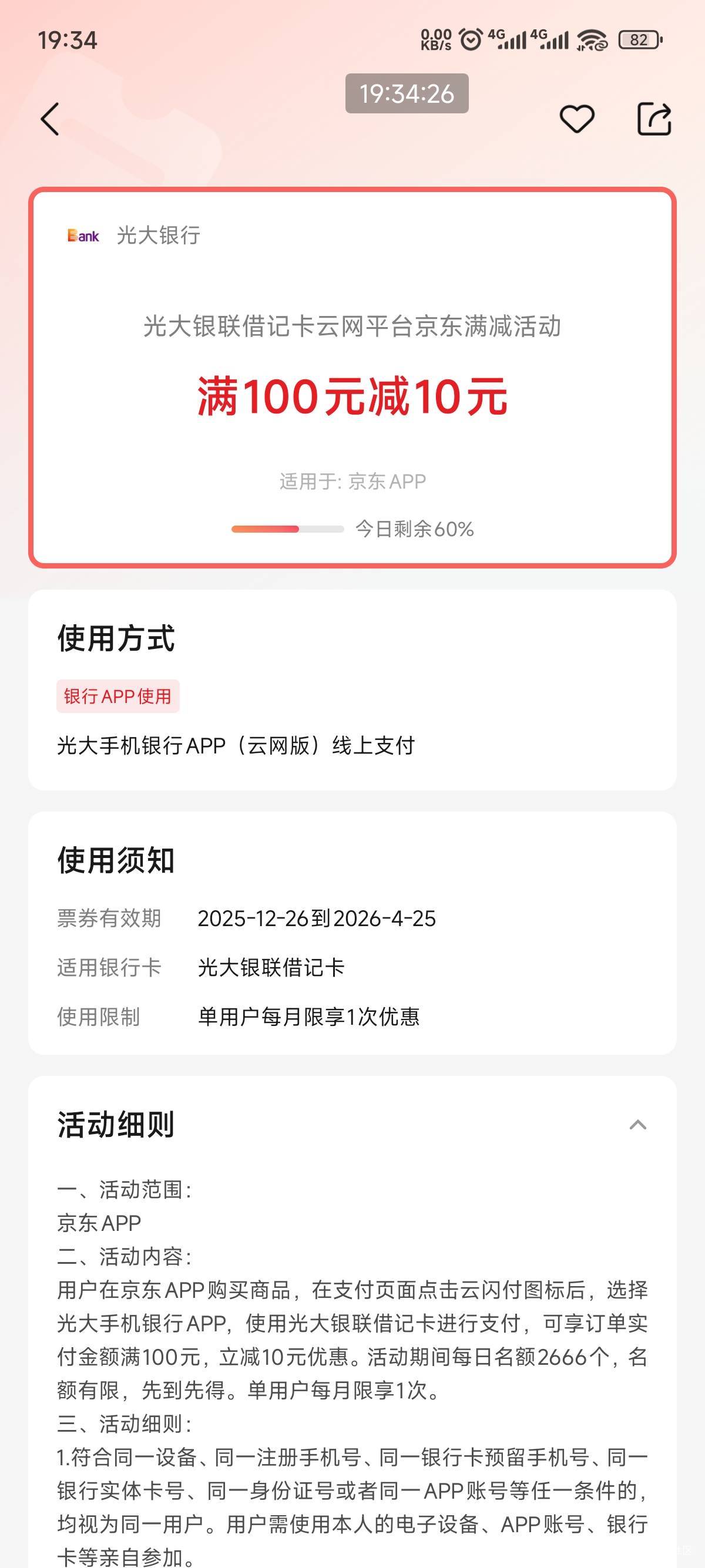Share this coupon page
705x1568 pixels.
coord(654,119)
